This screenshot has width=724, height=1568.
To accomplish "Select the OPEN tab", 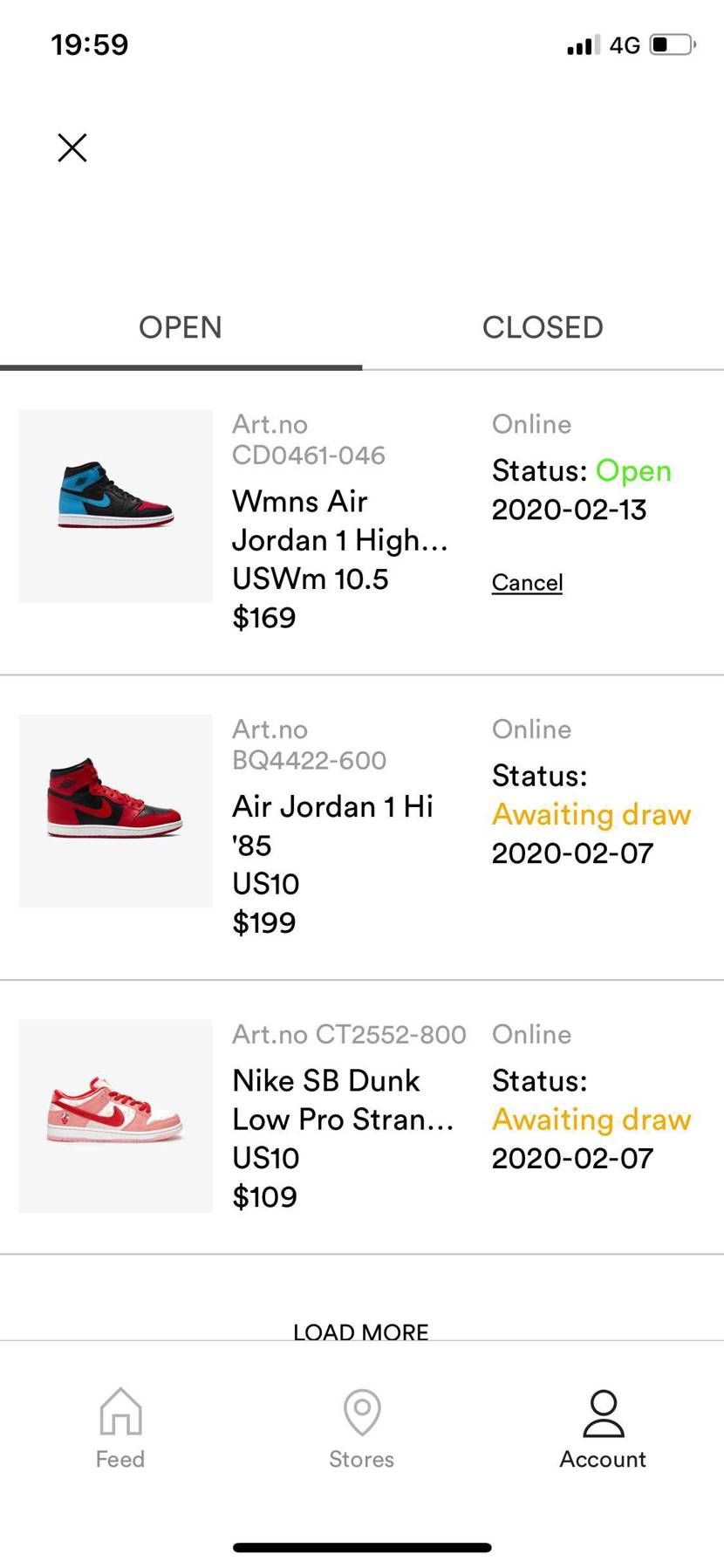I will point(181,328).
